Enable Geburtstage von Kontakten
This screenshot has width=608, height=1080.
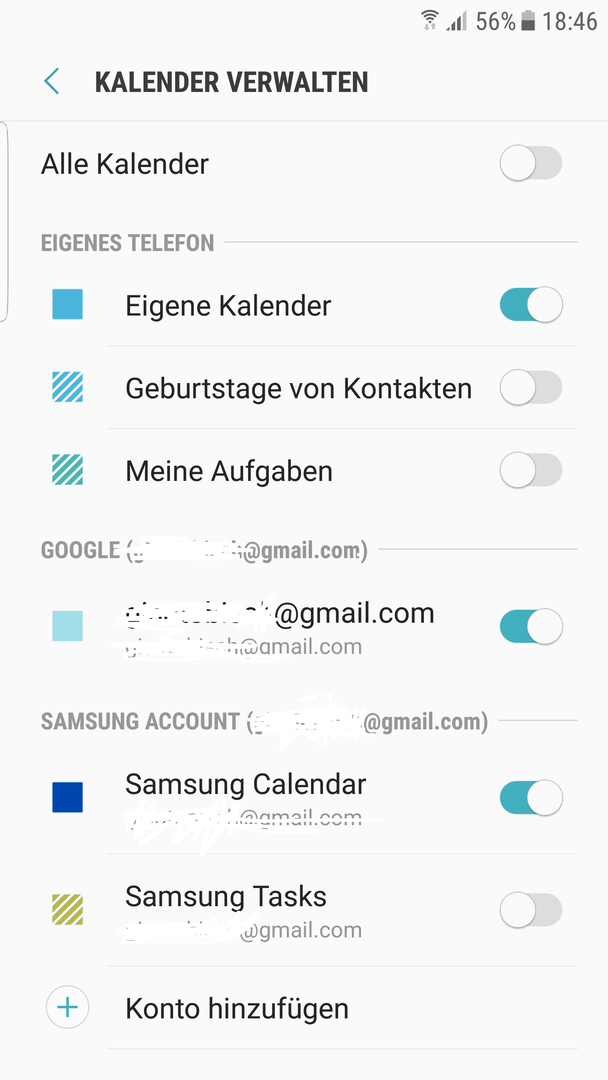click(x=531, y=387)
